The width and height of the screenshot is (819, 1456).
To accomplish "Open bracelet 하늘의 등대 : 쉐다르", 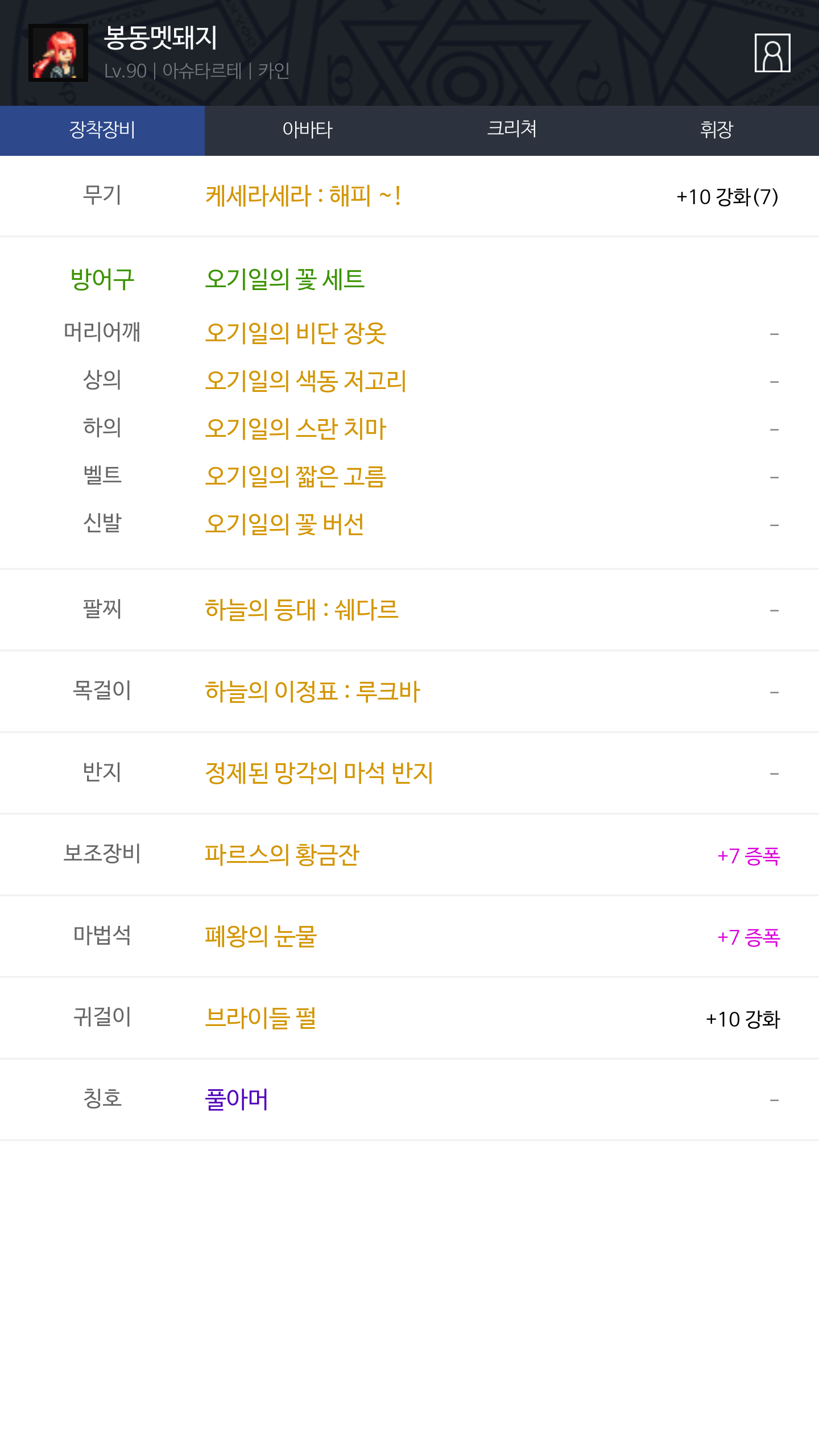I will tap(301, 610).
